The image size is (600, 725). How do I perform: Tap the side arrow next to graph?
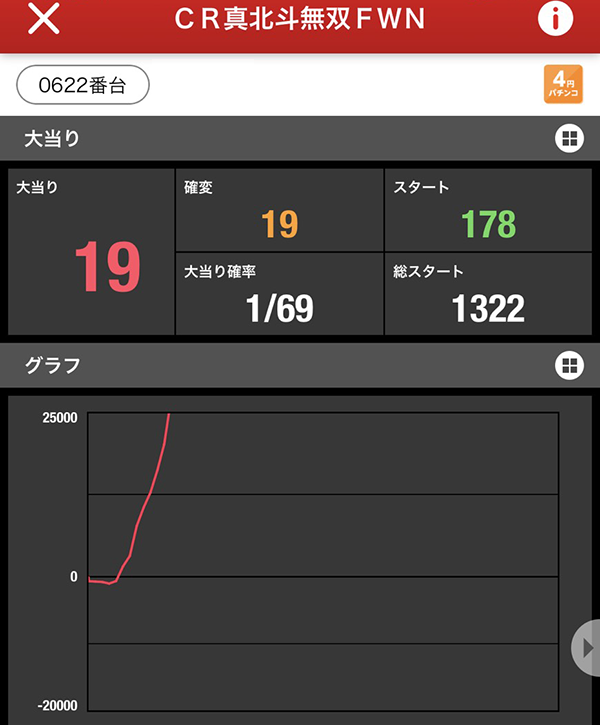pyautogui.click(x=586, y=647)
